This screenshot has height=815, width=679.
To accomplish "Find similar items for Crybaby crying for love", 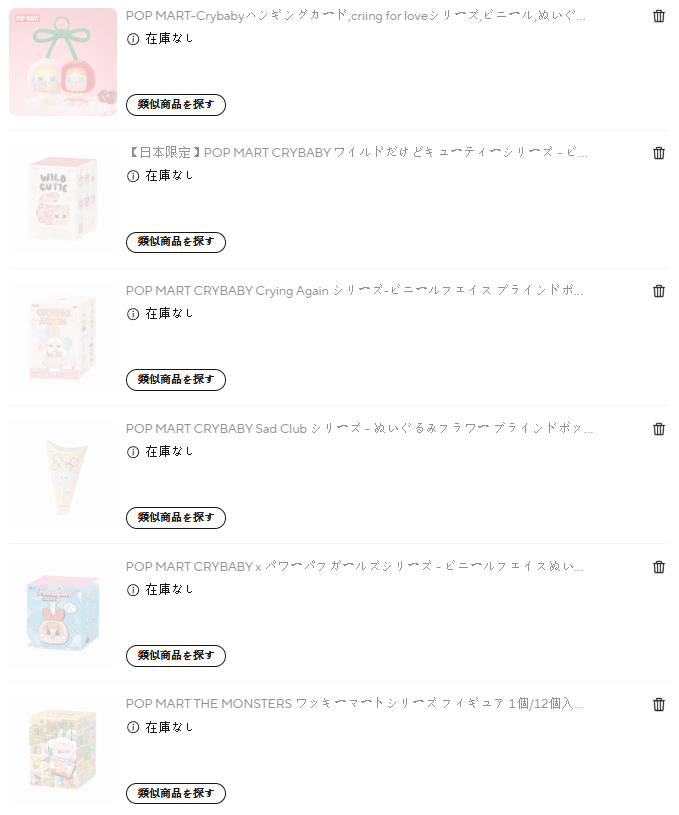I will [x=176, y=104].
